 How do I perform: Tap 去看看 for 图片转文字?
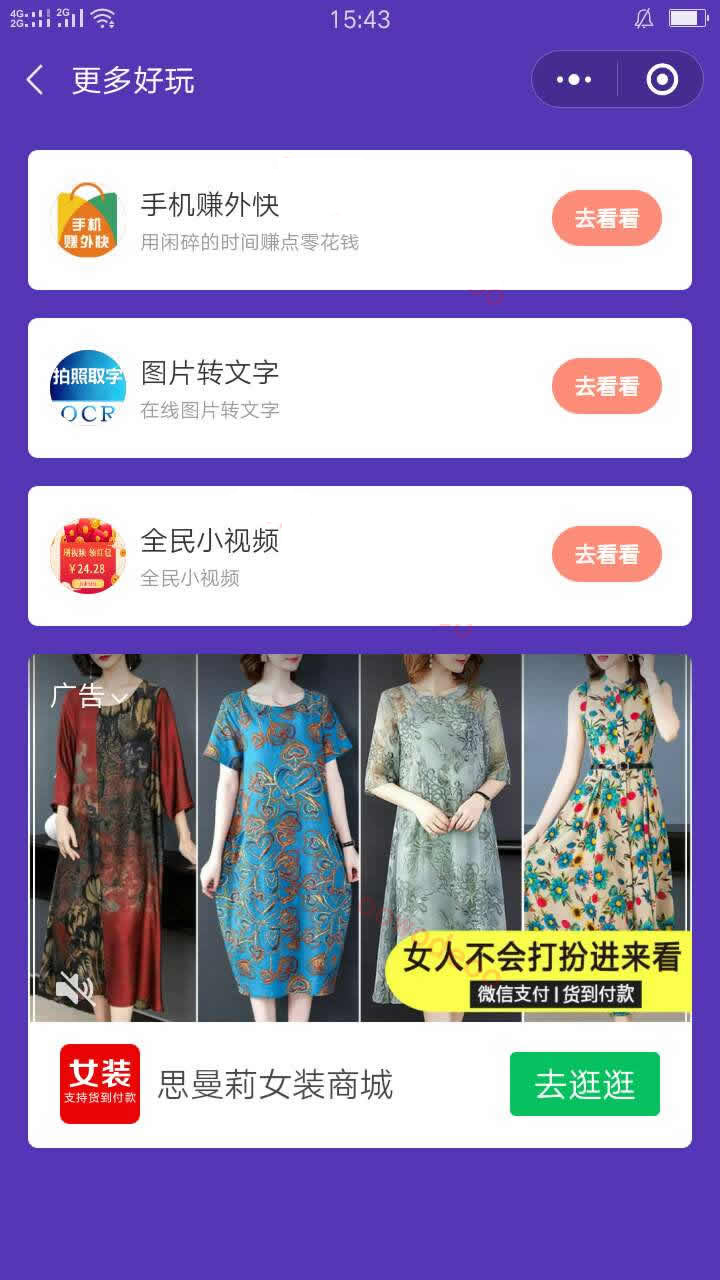[606, 386]
